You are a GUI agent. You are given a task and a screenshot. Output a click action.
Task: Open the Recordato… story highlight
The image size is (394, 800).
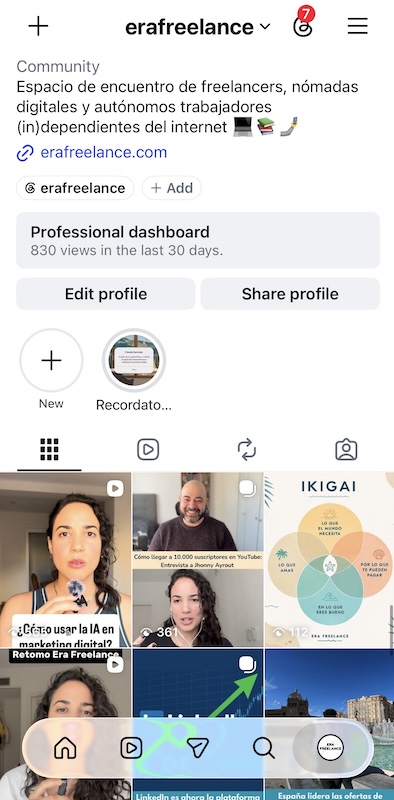[x=134, y=361]
